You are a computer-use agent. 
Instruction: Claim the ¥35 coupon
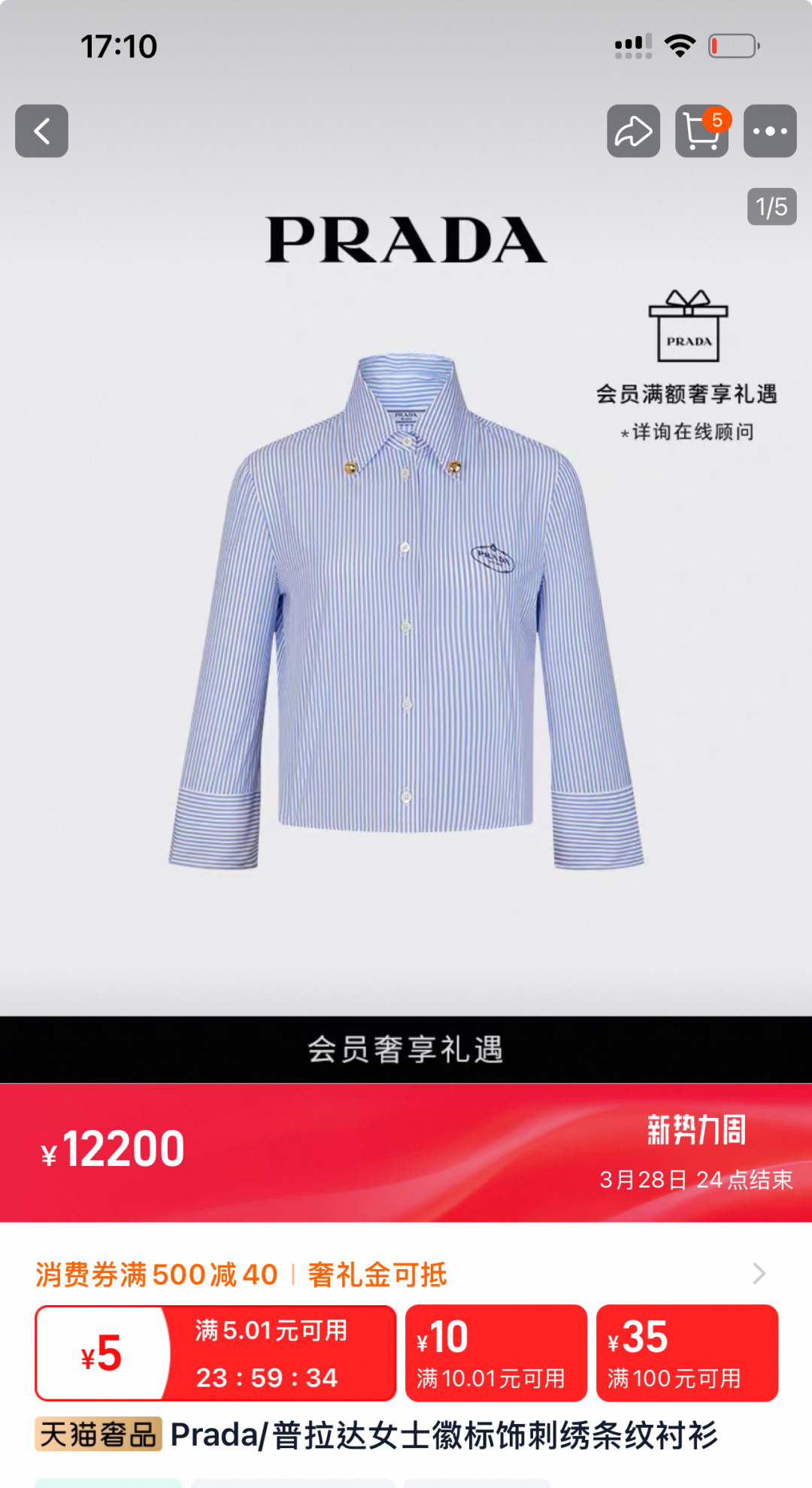(687, 1353)
